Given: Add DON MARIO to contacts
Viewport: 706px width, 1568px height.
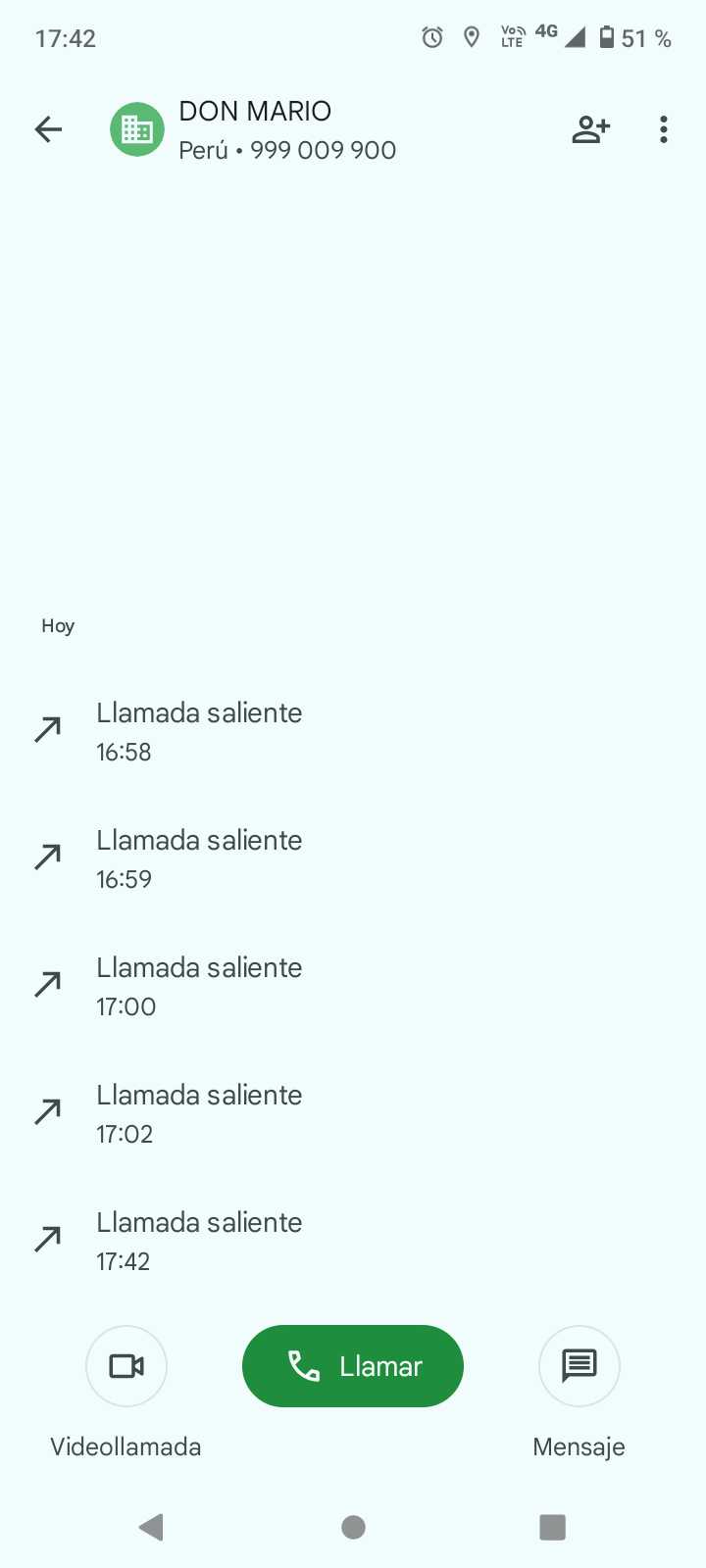Looking at the screenshot, I should [x=590, y=129].
